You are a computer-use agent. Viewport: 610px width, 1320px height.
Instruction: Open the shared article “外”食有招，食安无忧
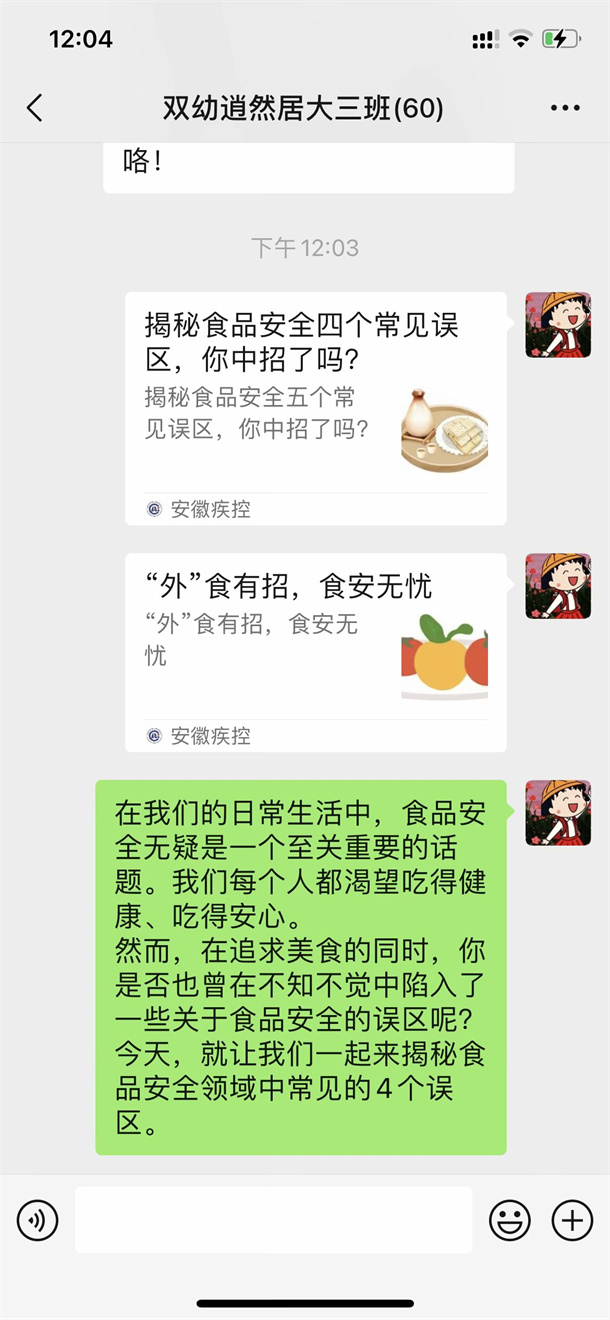pos(315,652)
